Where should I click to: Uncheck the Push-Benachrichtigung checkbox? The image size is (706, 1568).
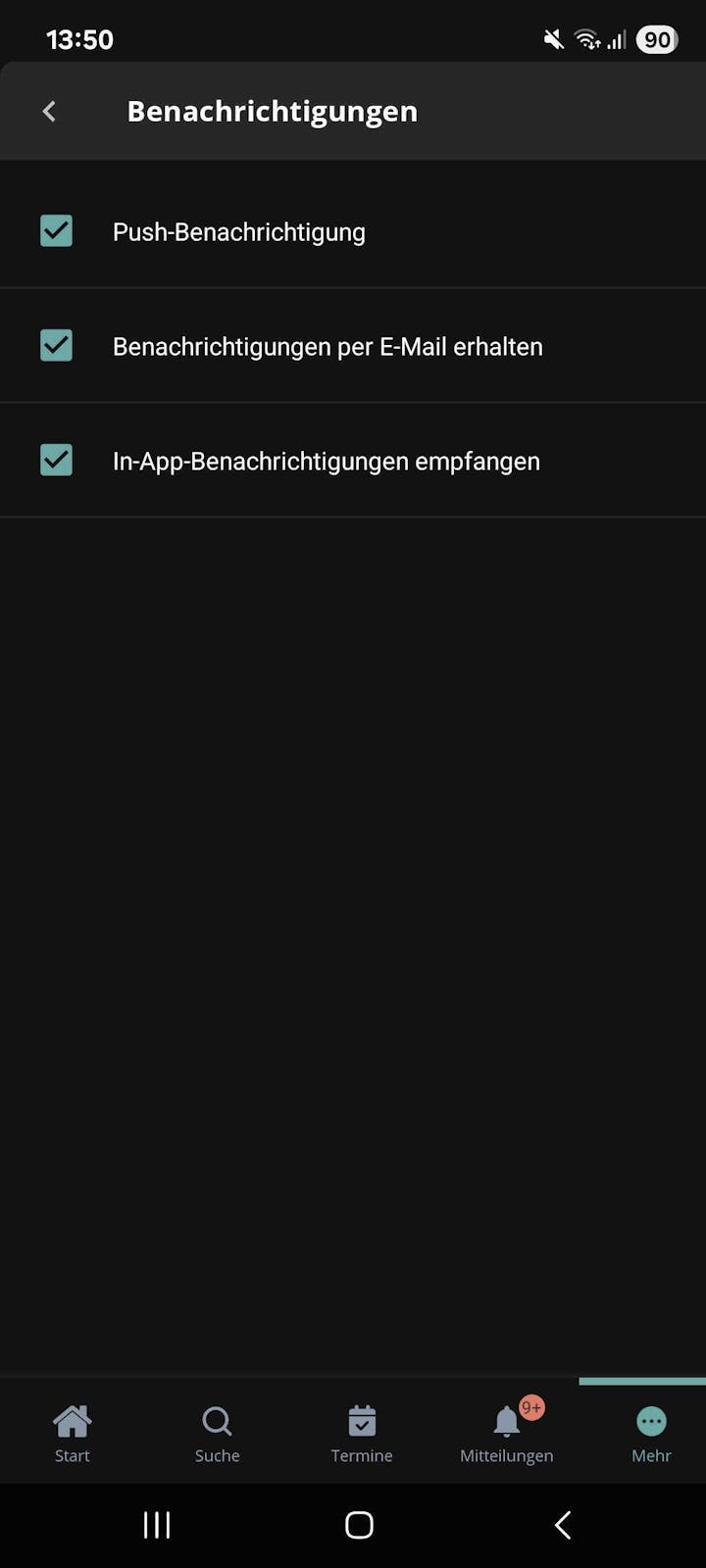pyautogui.click(x=56, y=231)
